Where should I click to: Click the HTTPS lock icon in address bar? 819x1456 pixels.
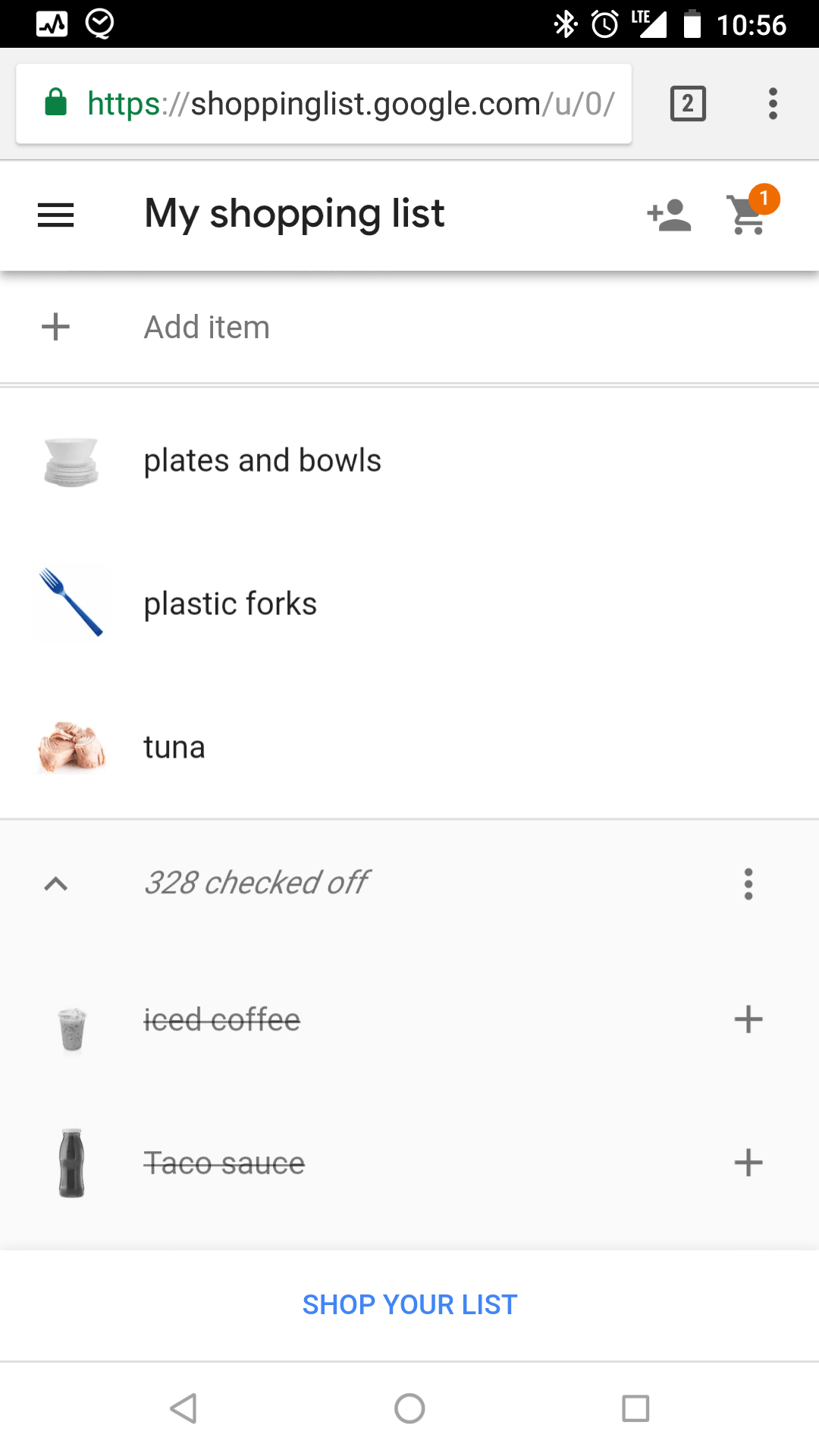click(55, 103)
